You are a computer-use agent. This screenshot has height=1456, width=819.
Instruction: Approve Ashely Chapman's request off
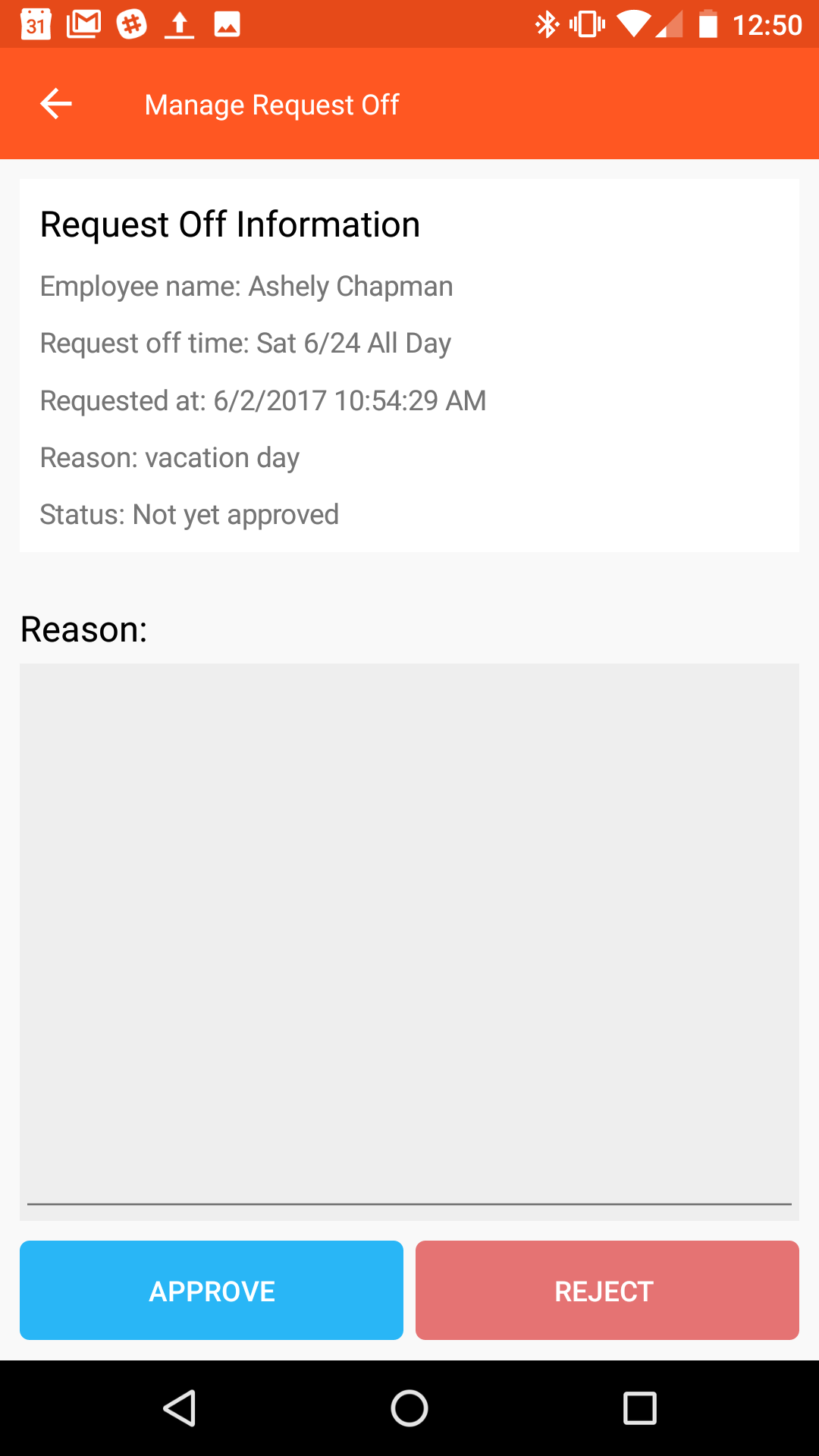click(x=212, y=1290)
